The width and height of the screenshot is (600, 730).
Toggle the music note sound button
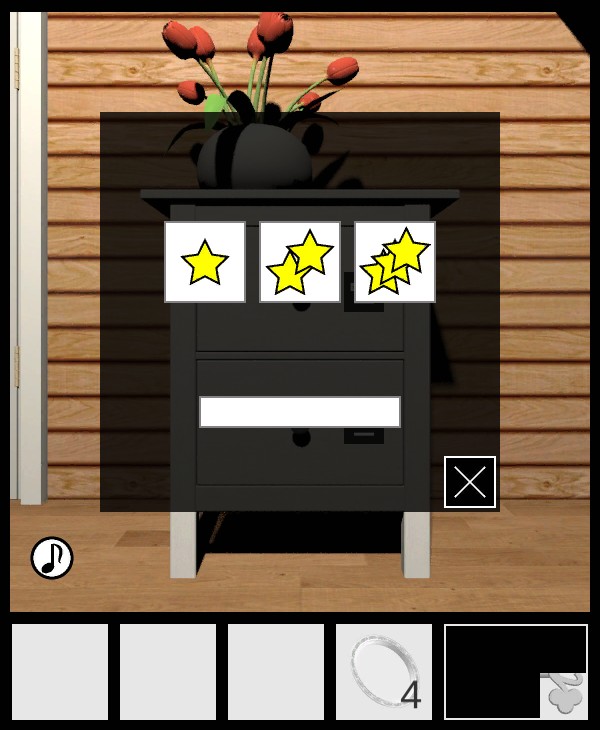[52, 558]
